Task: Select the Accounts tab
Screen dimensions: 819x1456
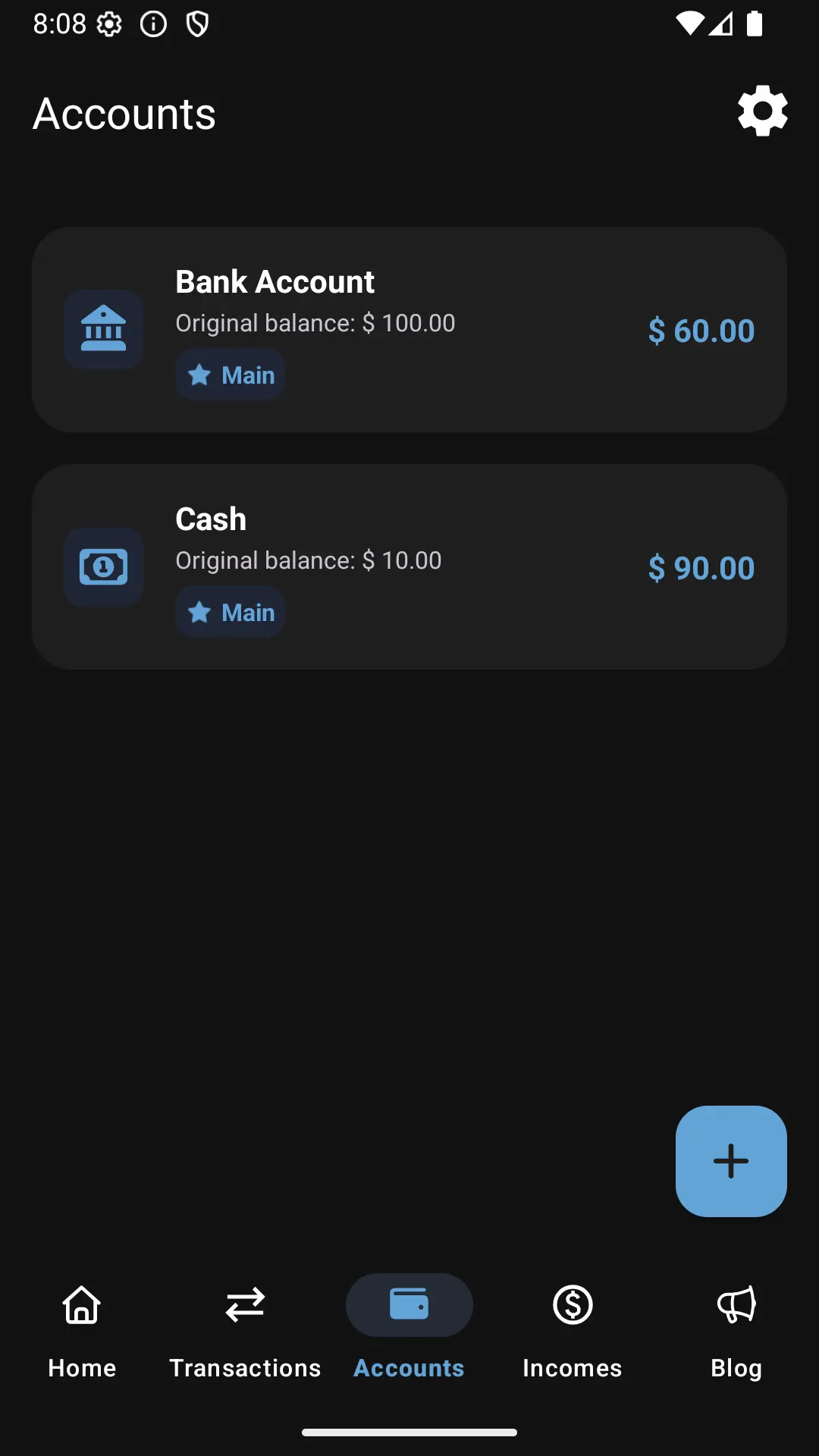Action: tap(409, 1329)
